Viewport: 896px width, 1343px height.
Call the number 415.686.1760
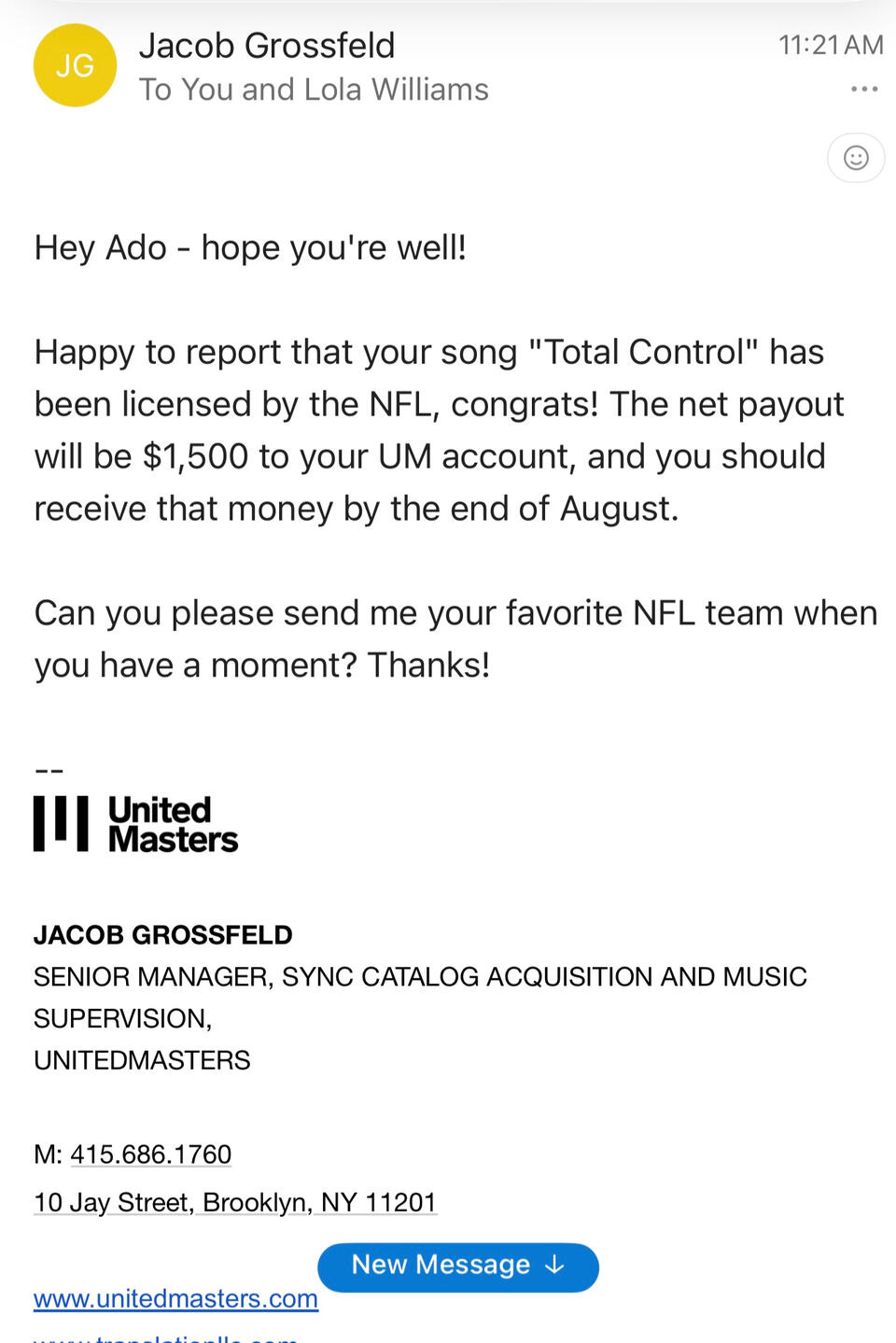point(150,1154)
